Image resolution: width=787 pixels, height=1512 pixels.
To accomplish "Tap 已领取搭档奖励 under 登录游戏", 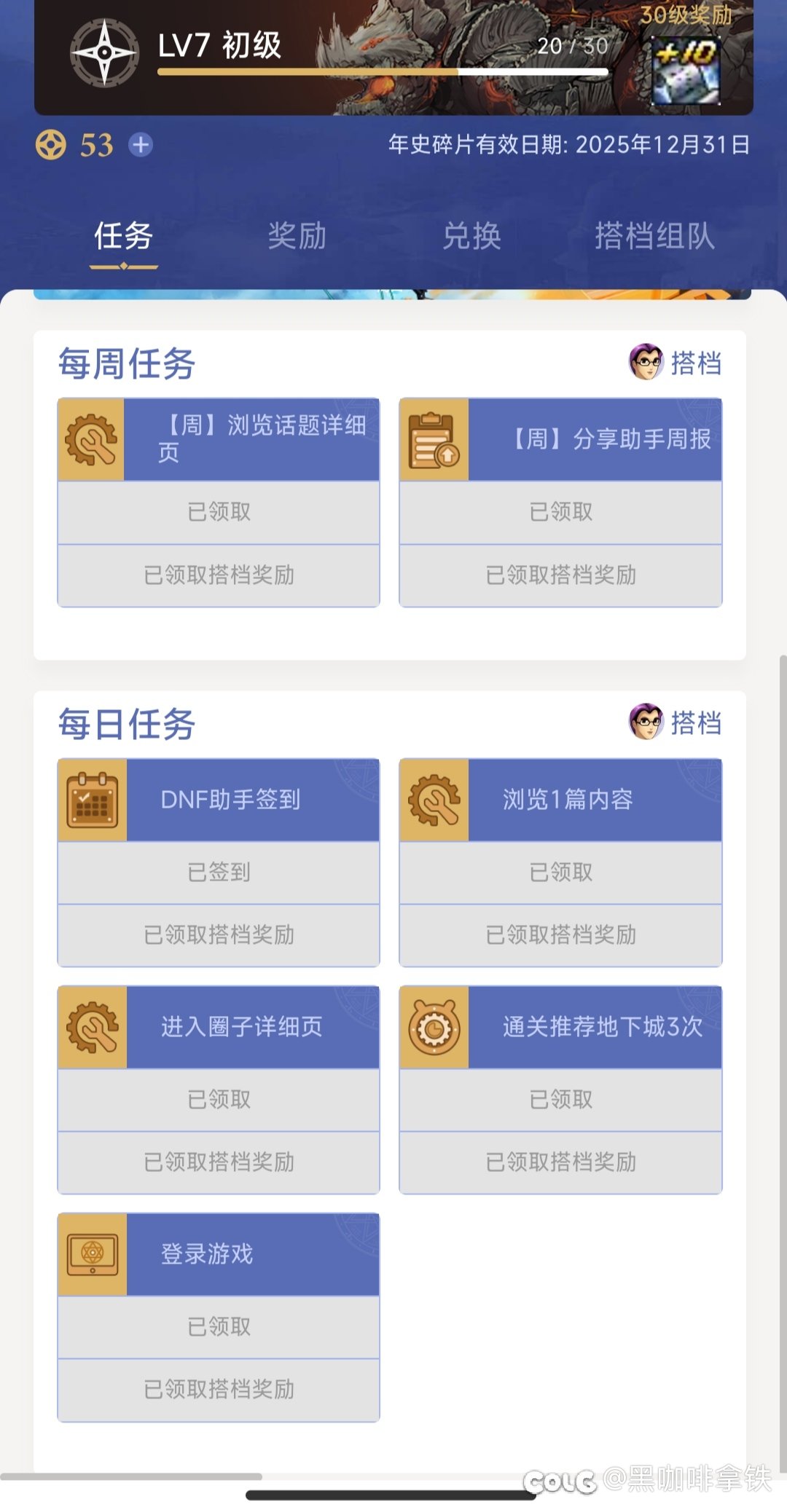I will (x=219, y=1390).
